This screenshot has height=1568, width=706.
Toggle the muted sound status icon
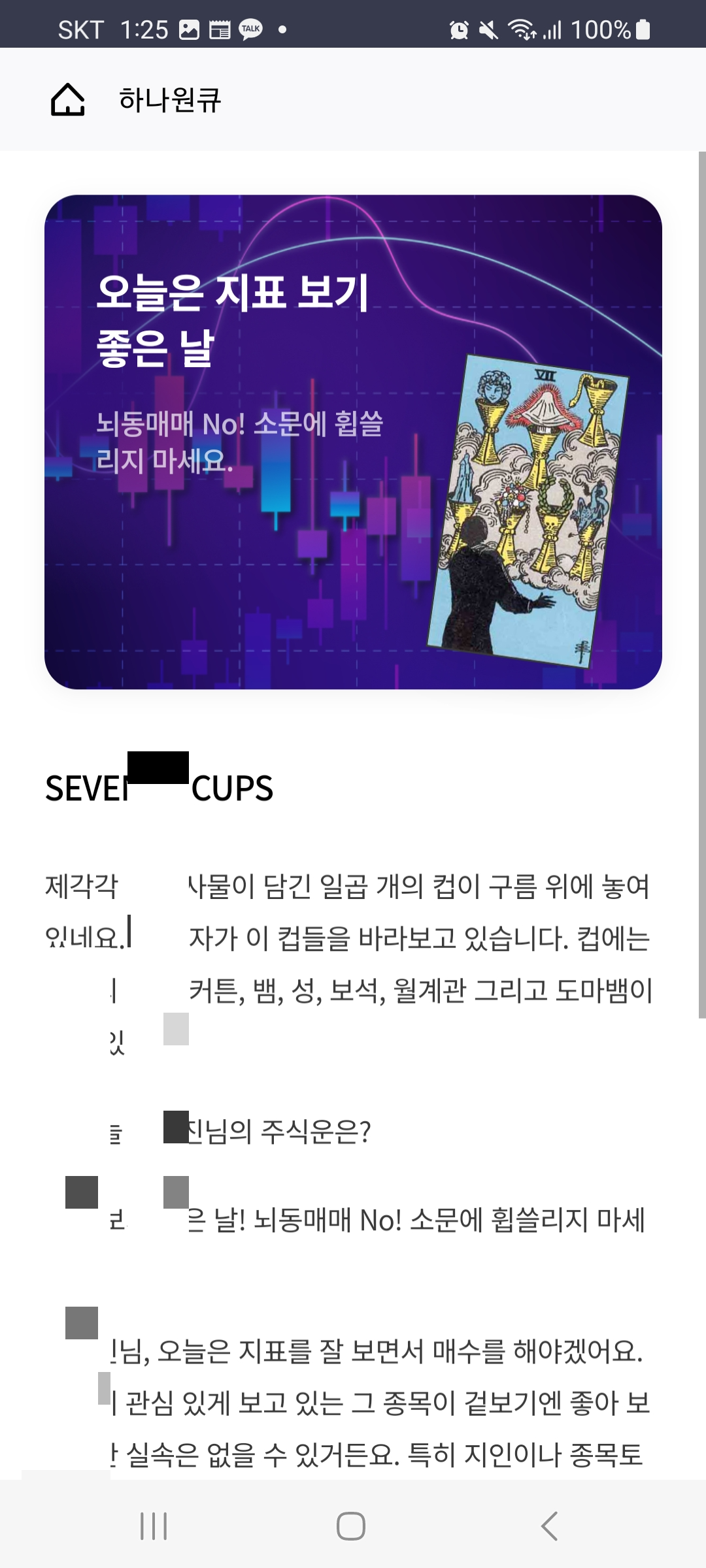point(487,29)
